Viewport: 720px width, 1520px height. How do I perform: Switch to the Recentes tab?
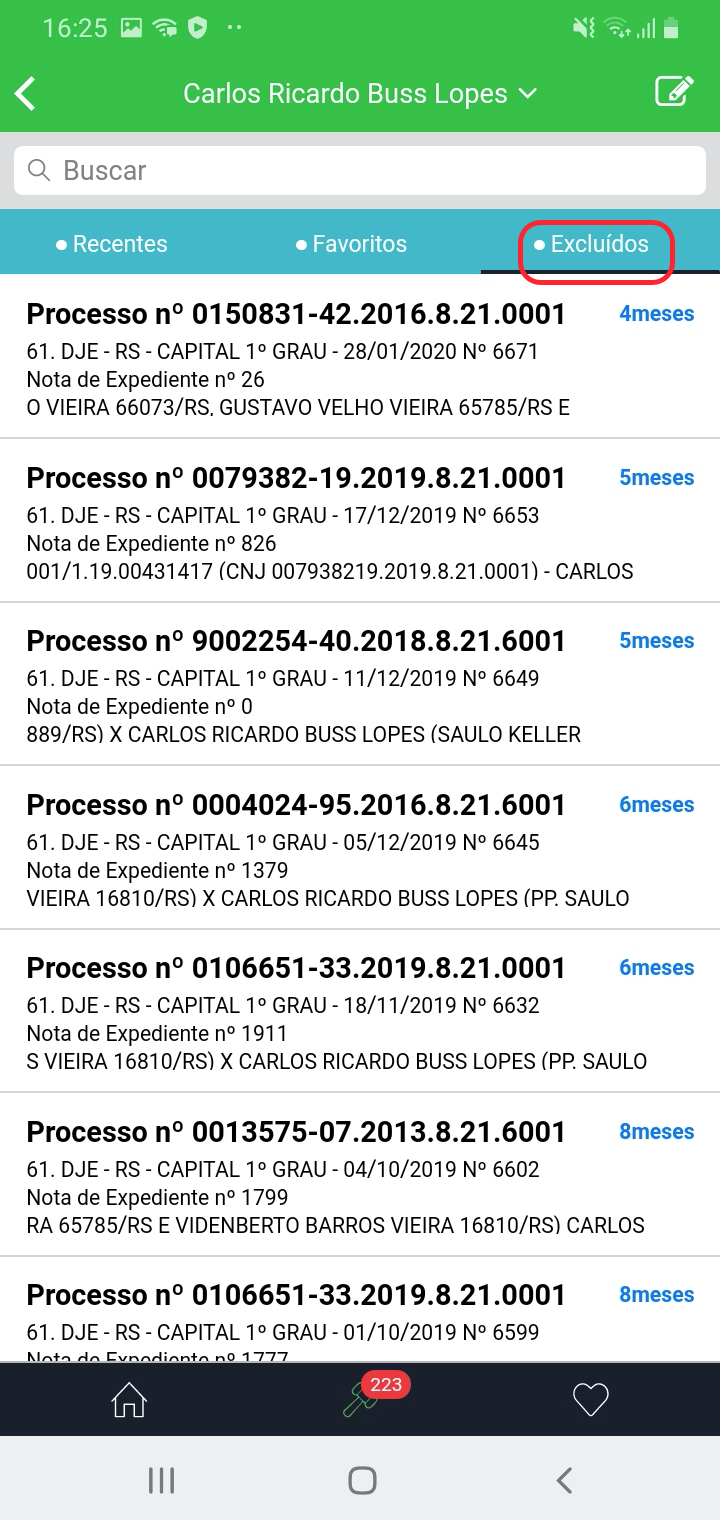tap(112, 244)
